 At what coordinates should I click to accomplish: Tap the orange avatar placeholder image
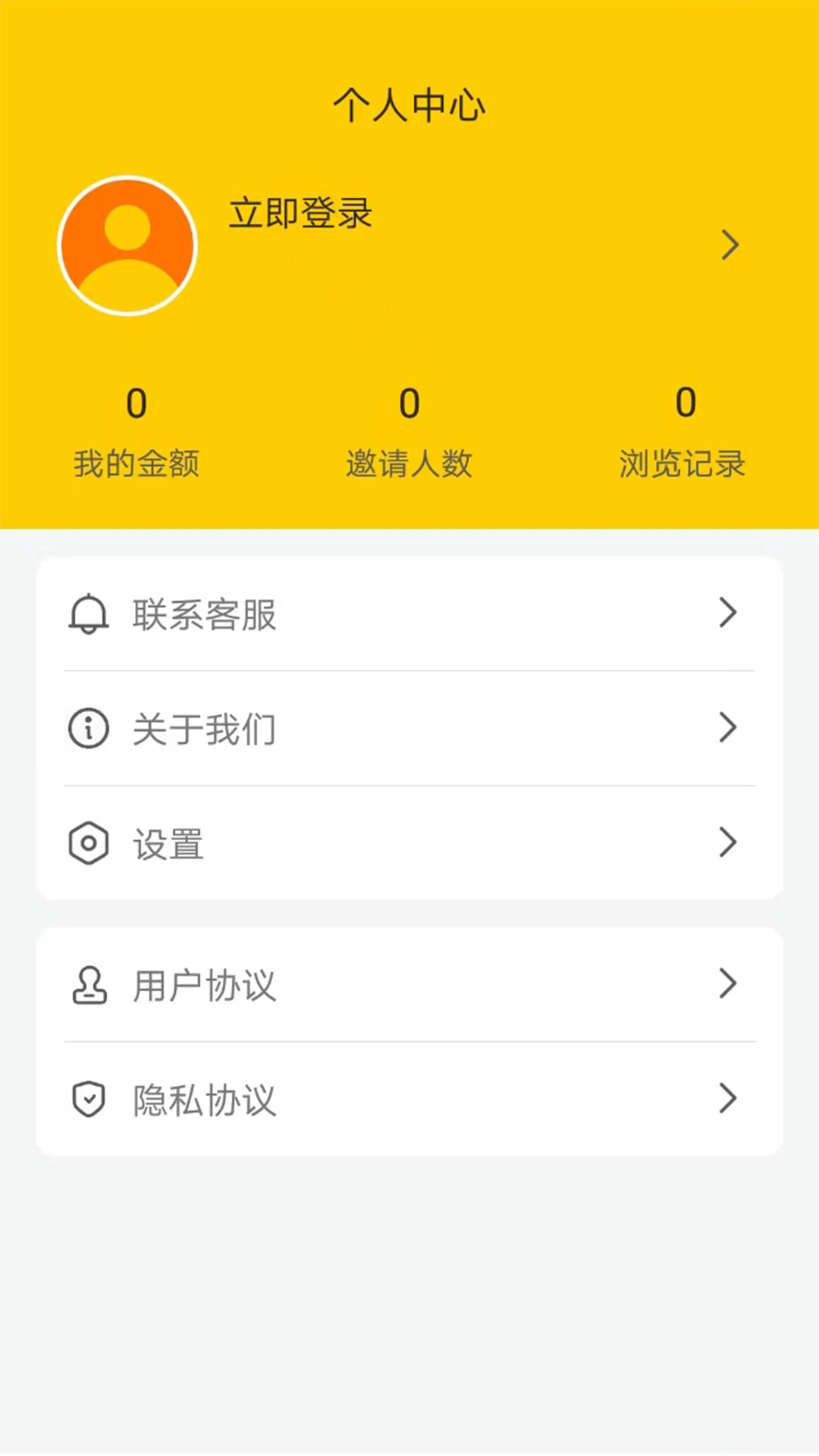127,244
